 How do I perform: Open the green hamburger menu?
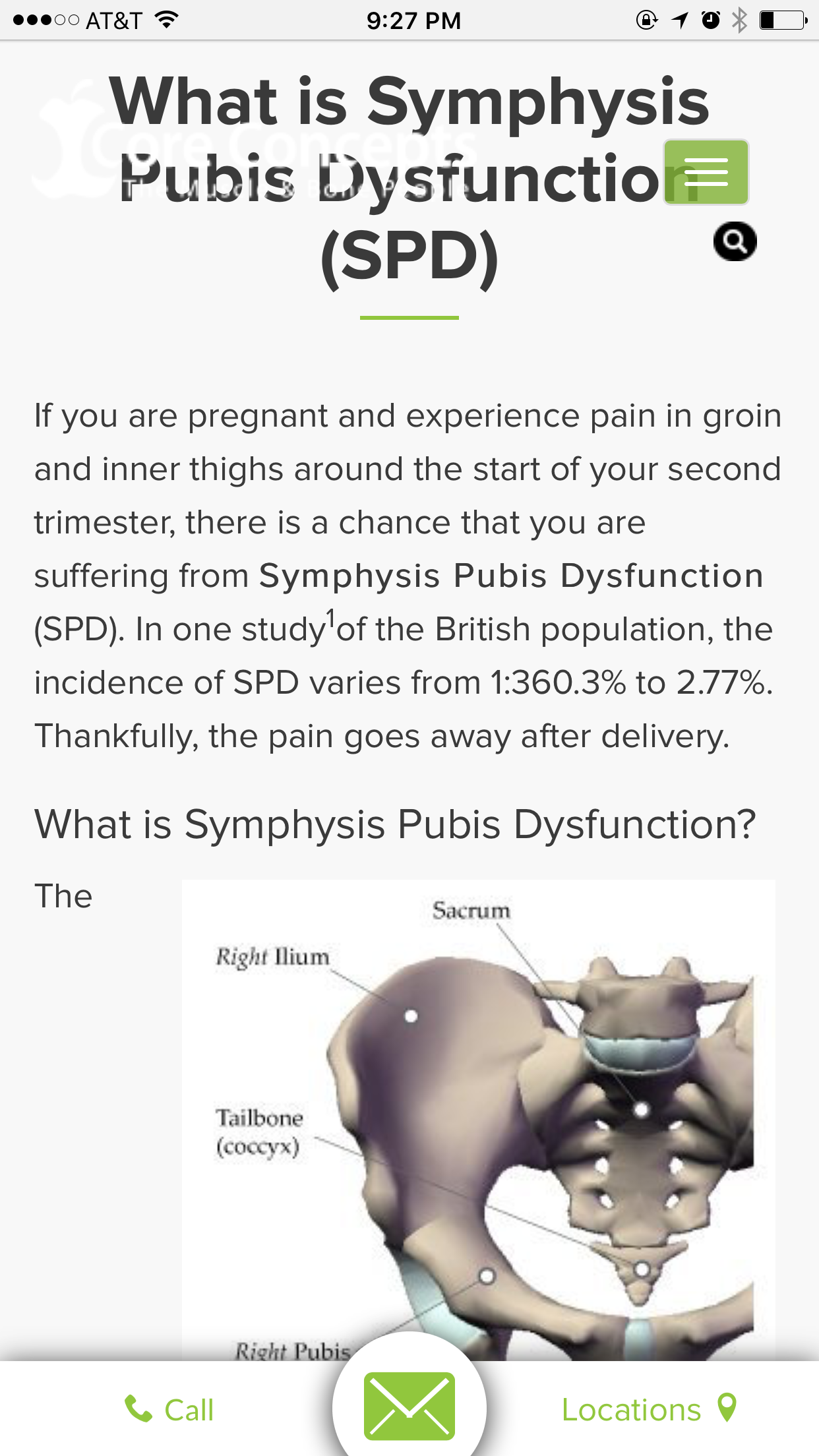tap(706, 172)
